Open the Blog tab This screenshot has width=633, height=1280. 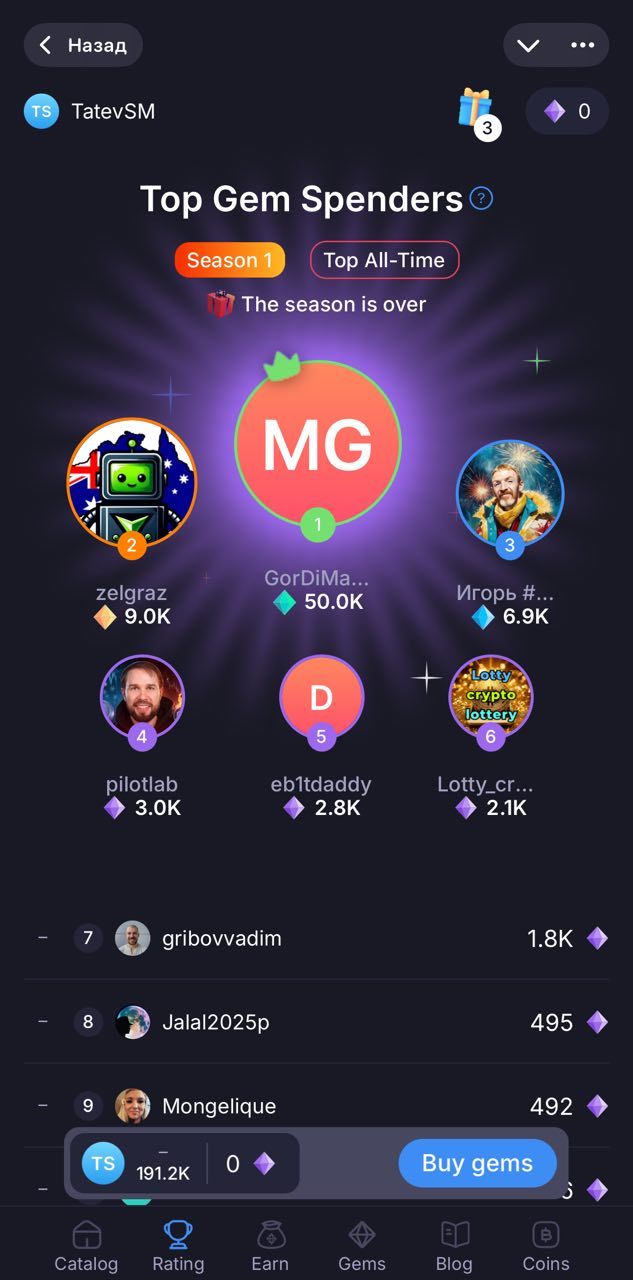click(x=454, y=1245)
